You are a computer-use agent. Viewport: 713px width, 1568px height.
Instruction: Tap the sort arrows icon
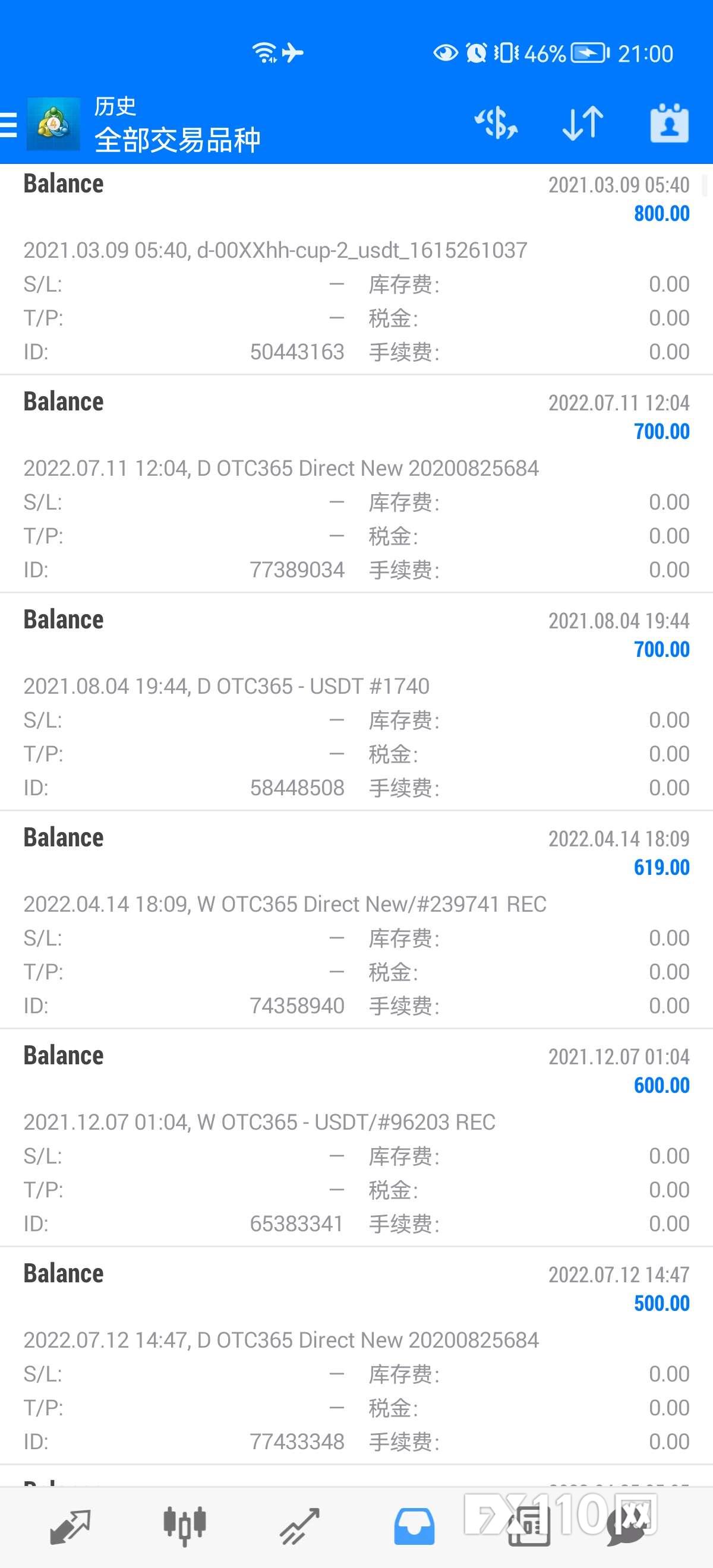coord(583,124)
